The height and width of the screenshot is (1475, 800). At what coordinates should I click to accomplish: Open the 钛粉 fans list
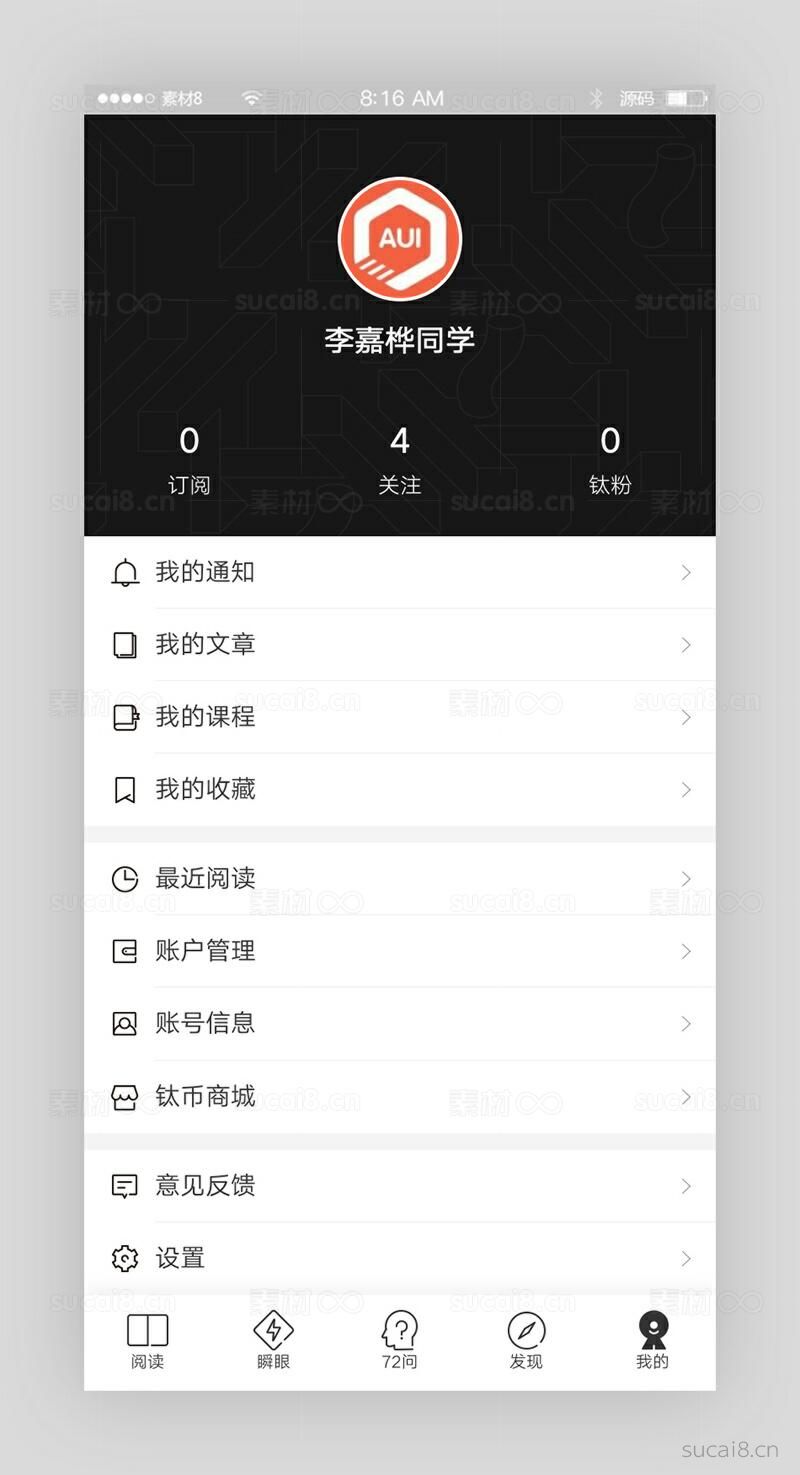pyautogui.click(x=610, y=460)
